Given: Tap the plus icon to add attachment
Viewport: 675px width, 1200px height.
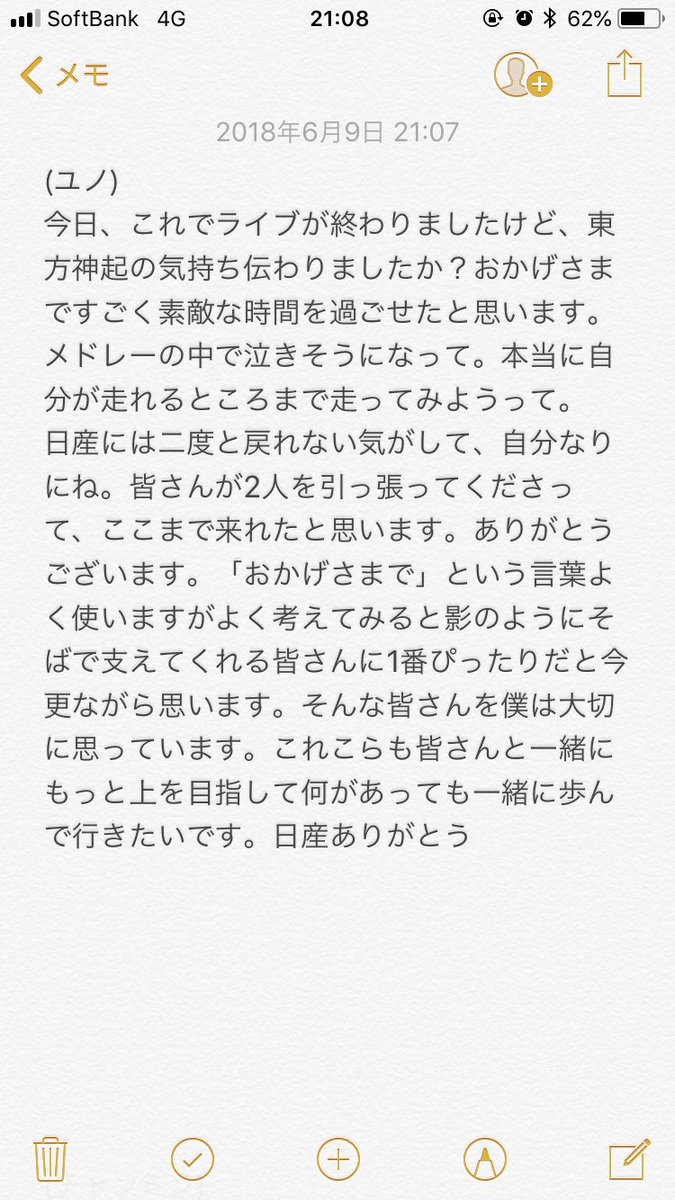Looking at the screenshot, I should coord(338,1159).
